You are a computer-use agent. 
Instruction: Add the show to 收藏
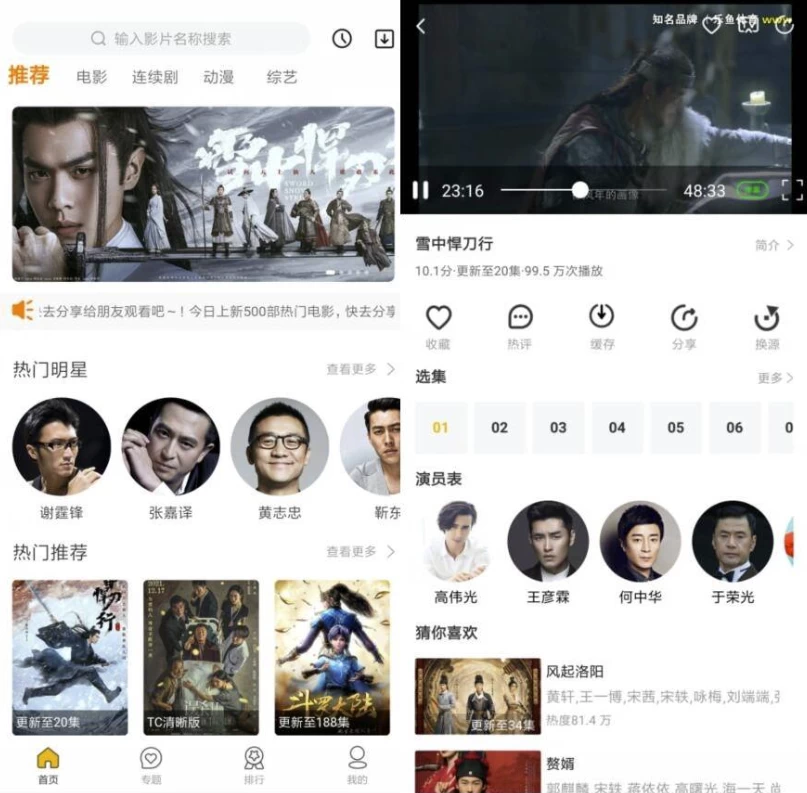pyautogui.click(x=438, y=326)
